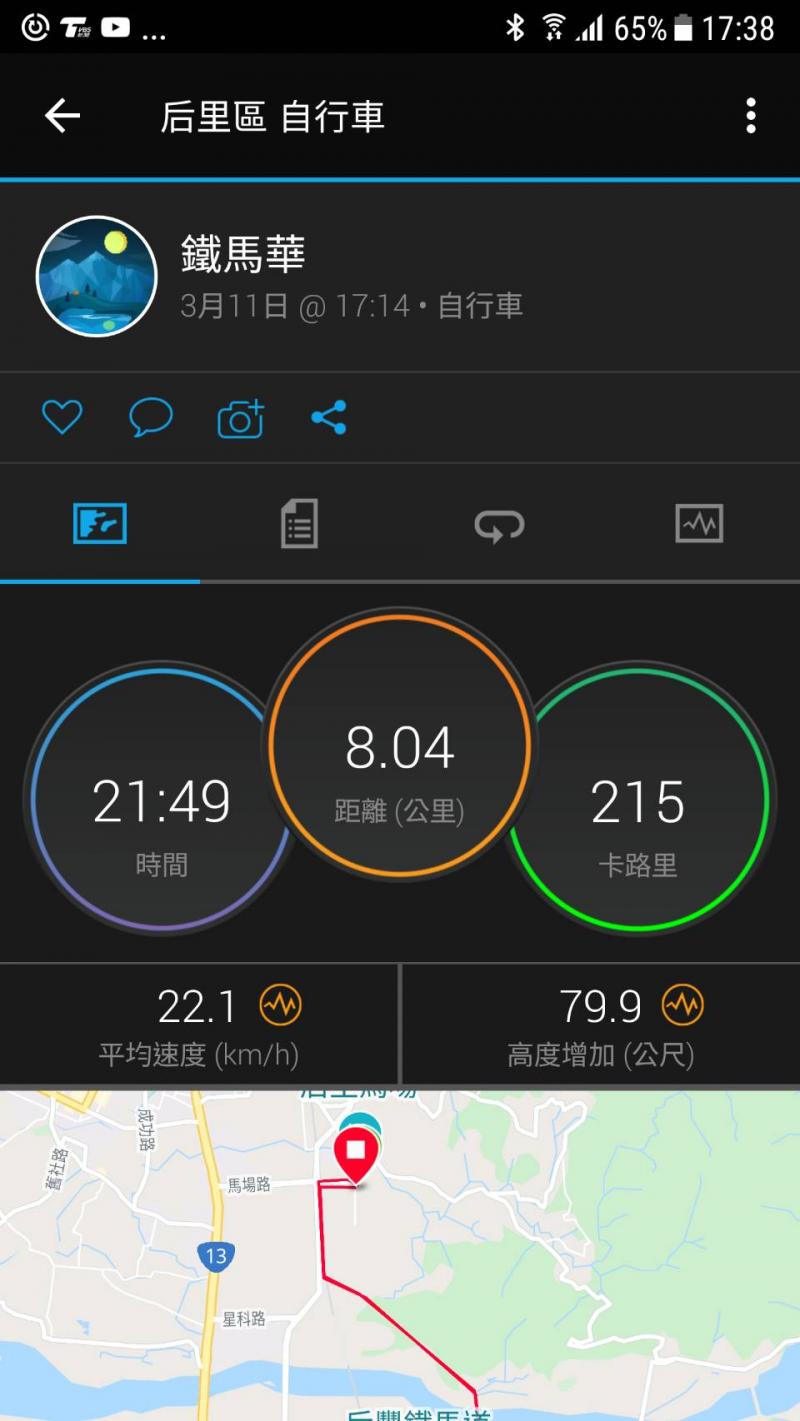This screenshot has width=800, height=1421.
Task: Open the comments bubble
Action: [151, 417]
